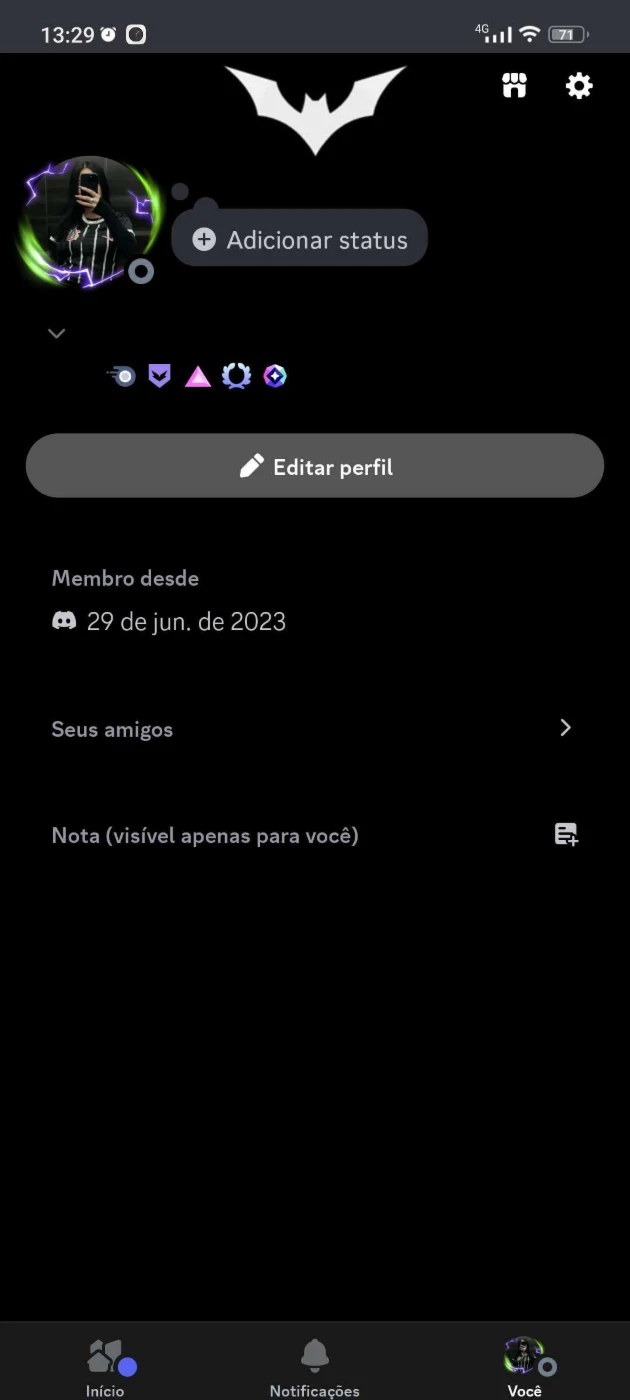Tap the Nitro speedometer badge

[x=121, y=376]
